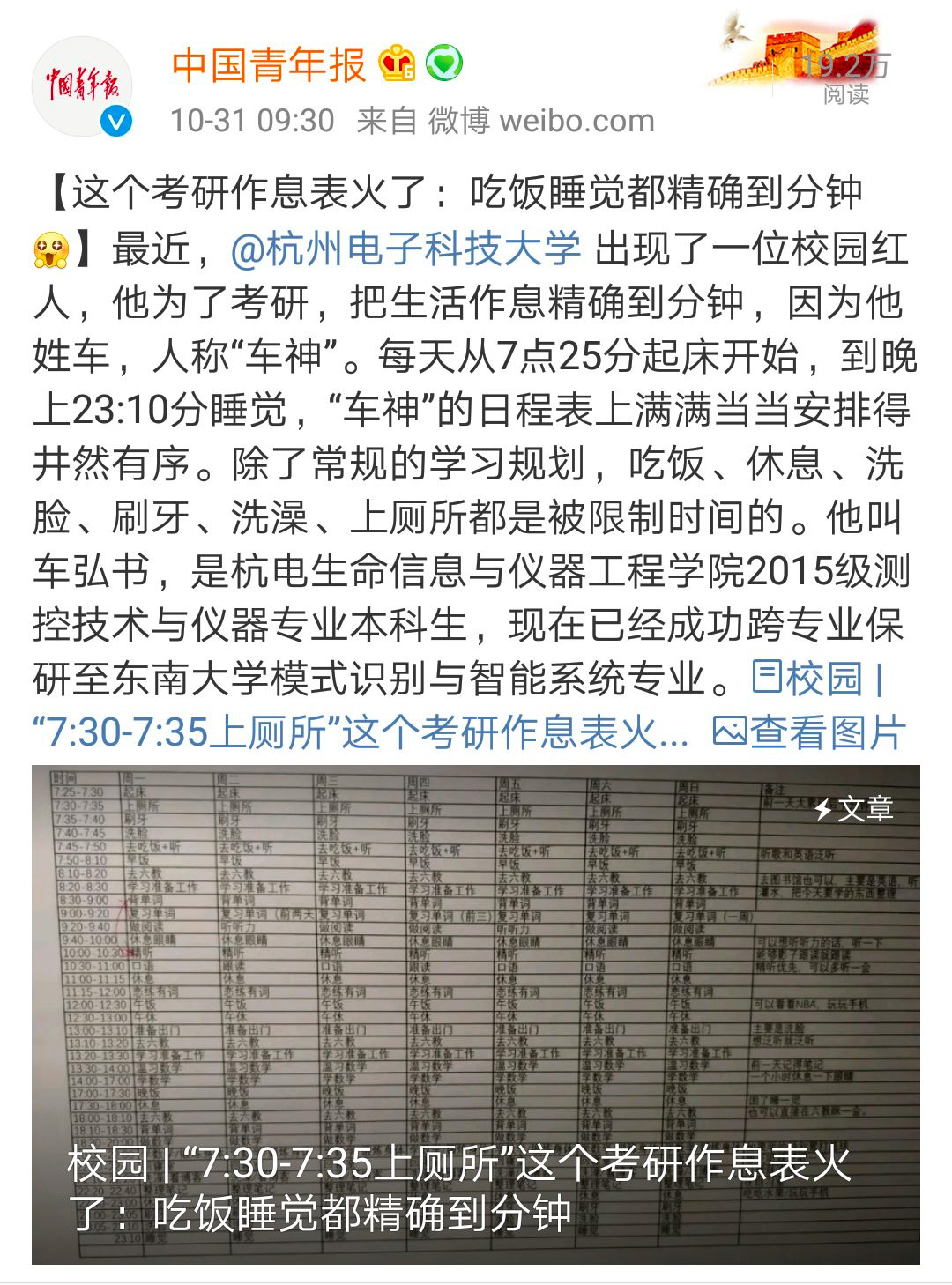Open the 中国青年报 account name
The width and height of the screenshot is (952, 1285).
point(269,64)
